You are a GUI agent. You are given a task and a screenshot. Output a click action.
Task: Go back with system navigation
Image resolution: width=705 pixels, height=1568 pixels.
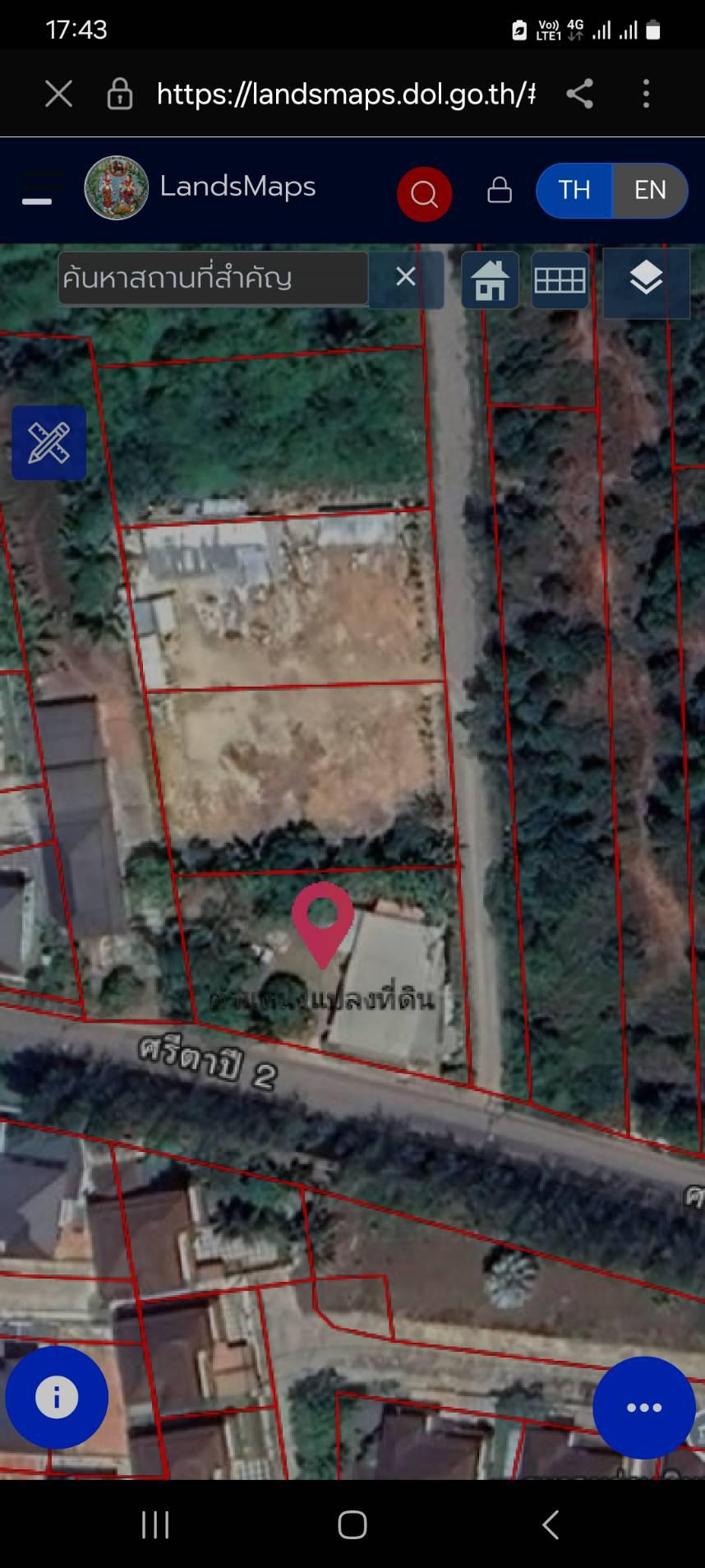550,1524
